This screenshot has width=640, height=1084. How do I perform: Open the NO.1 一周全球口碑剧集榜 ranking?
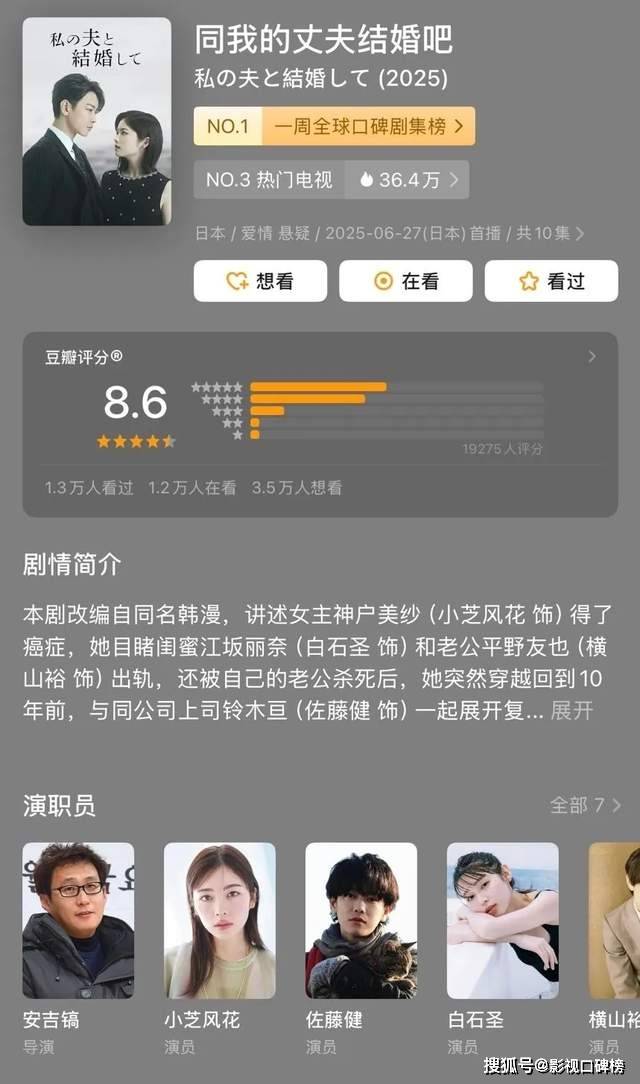(x=334, y=126)
